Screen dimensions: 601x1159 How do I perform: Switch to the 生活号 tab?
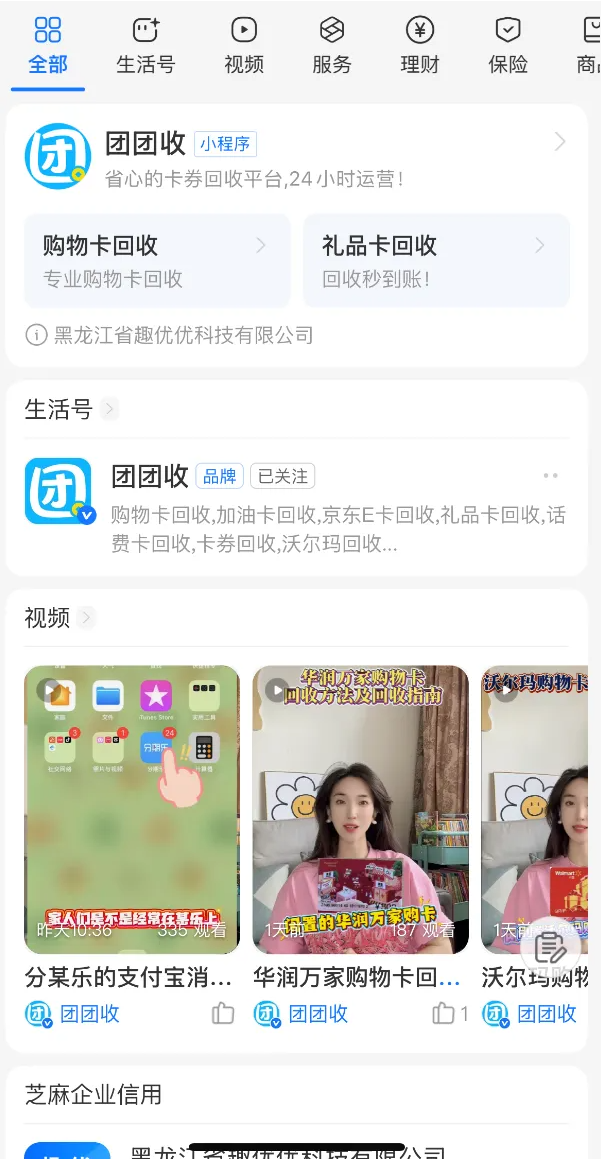click(146, 46)
